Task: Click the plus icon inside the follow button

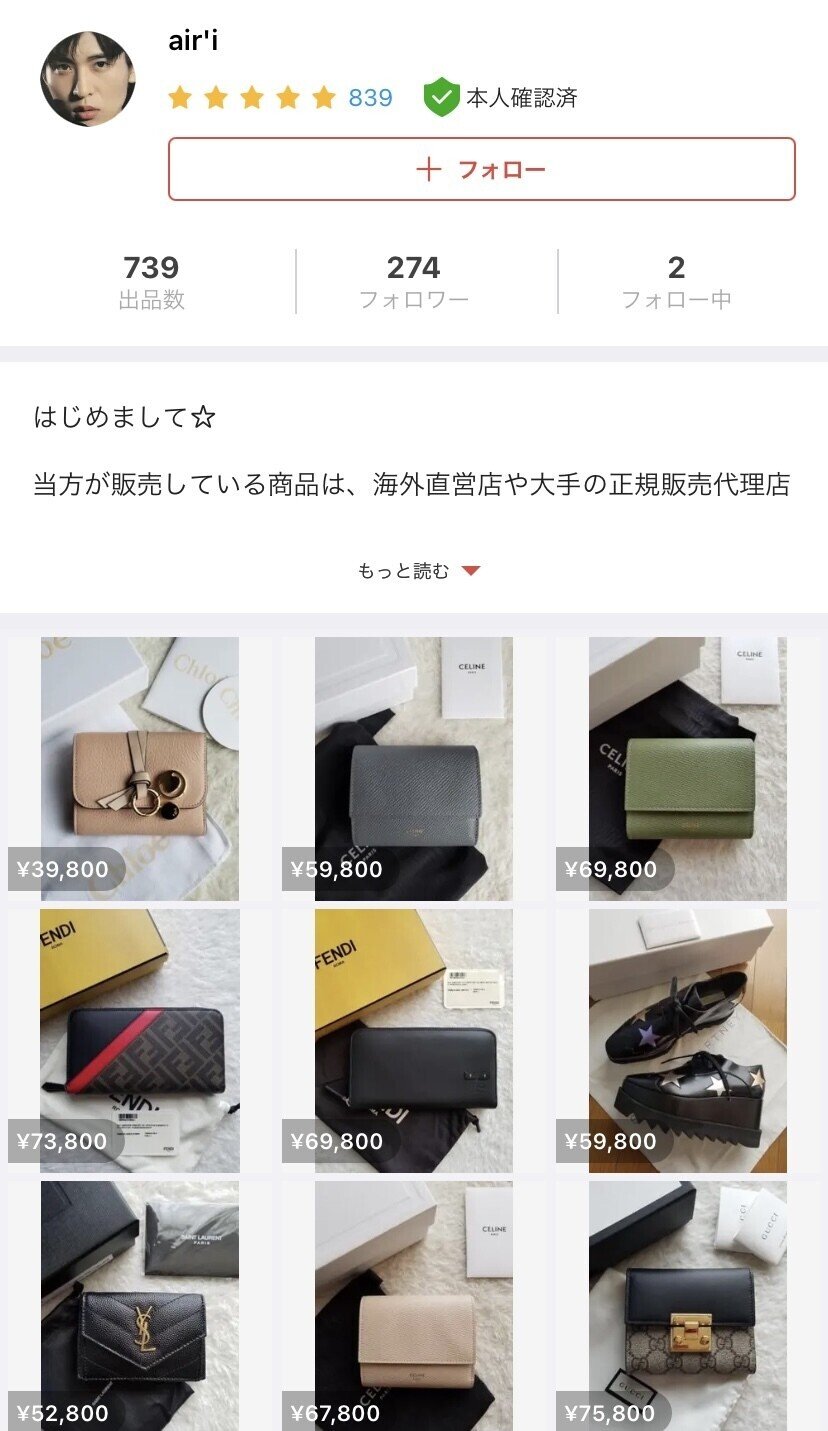Action: pyautogui.click(x=428, y=170)
